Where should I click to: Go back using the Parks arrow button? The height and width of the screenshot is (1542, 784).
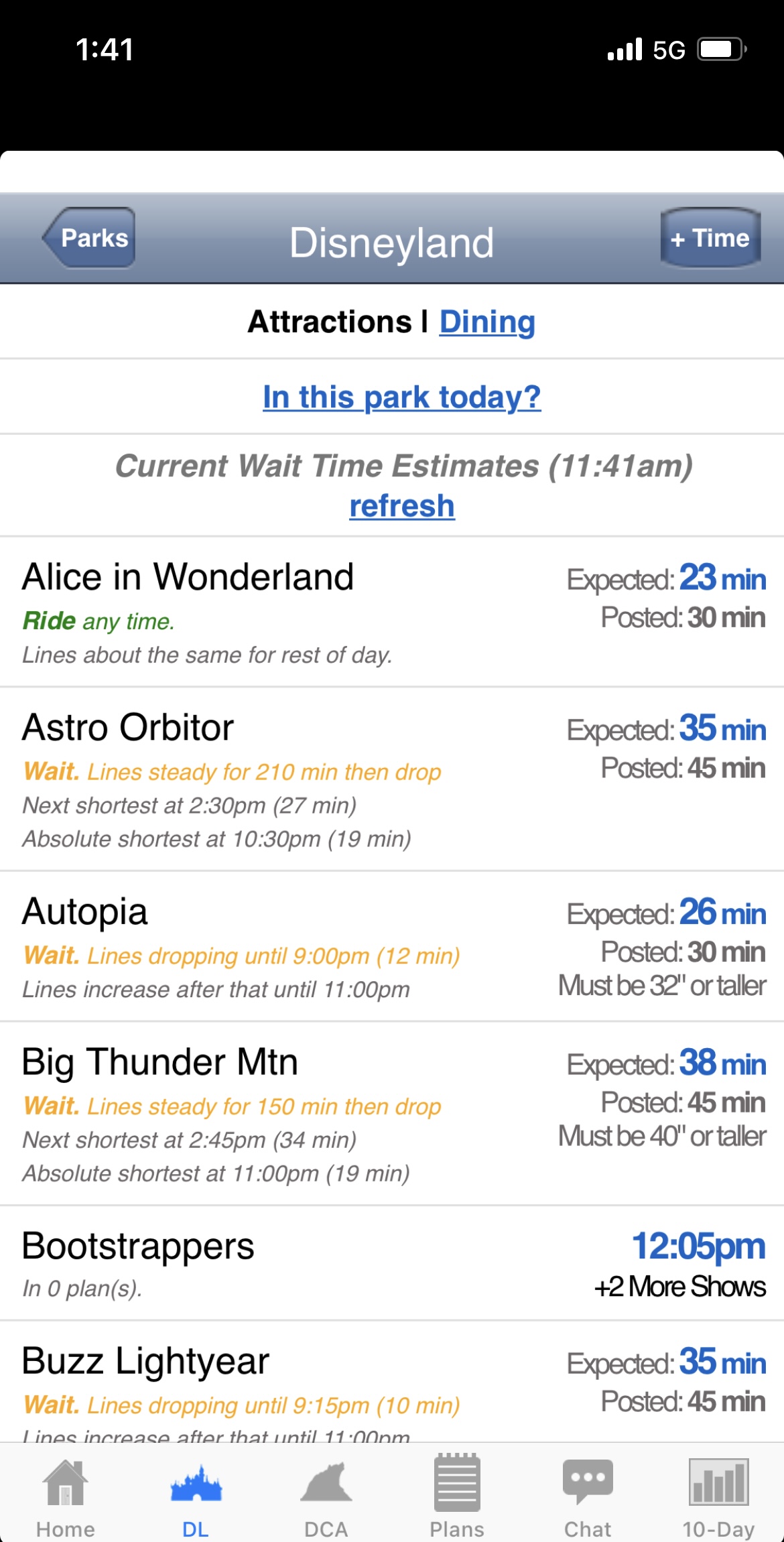(88, 238)
